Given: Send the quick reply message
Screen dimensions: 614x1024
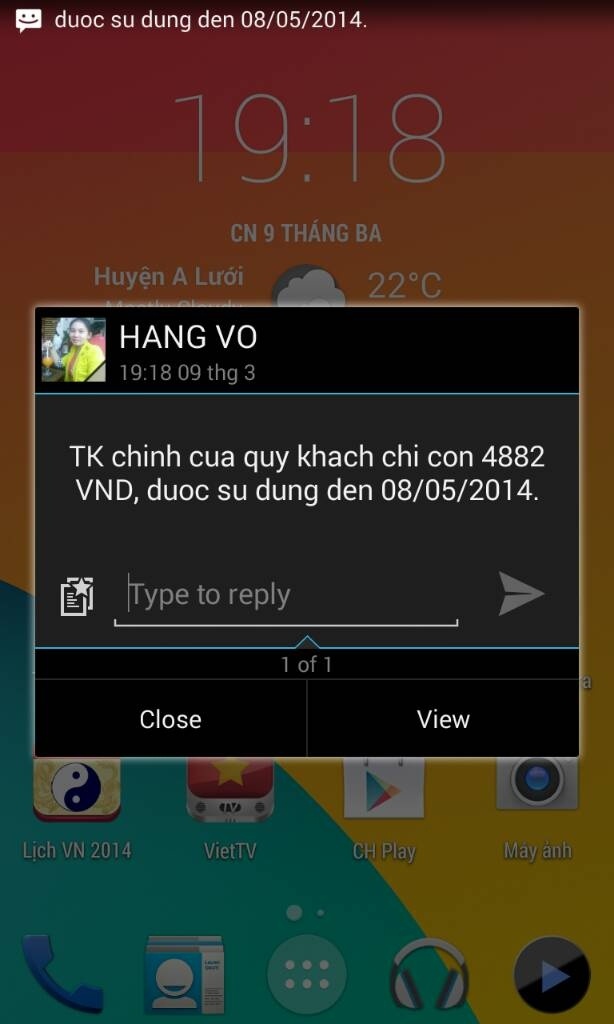Looking at the screenshot, I should (521, 594).
